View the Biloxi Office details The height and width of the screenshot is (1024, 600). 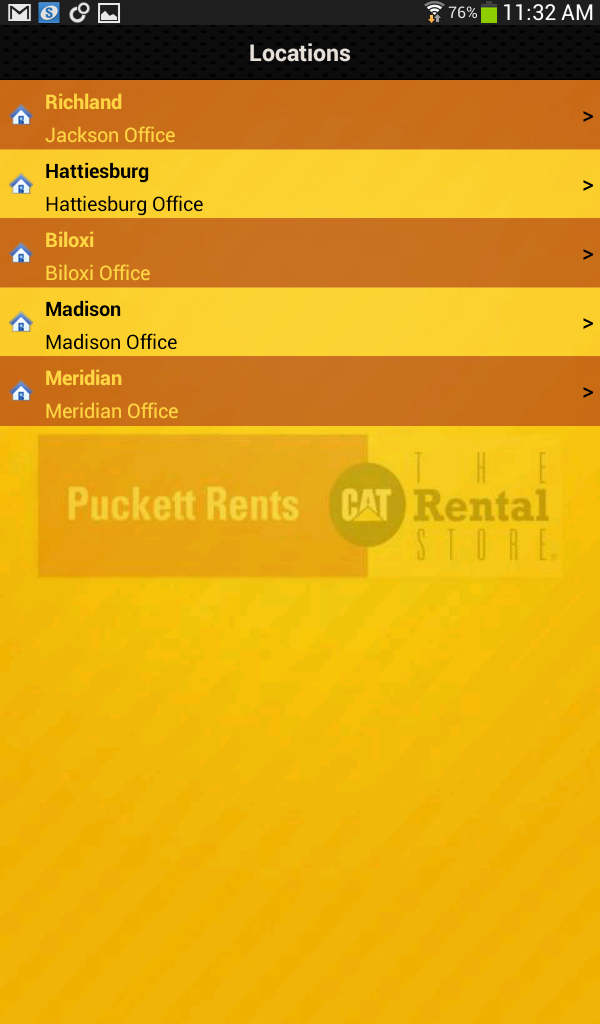tap(300, 253)
